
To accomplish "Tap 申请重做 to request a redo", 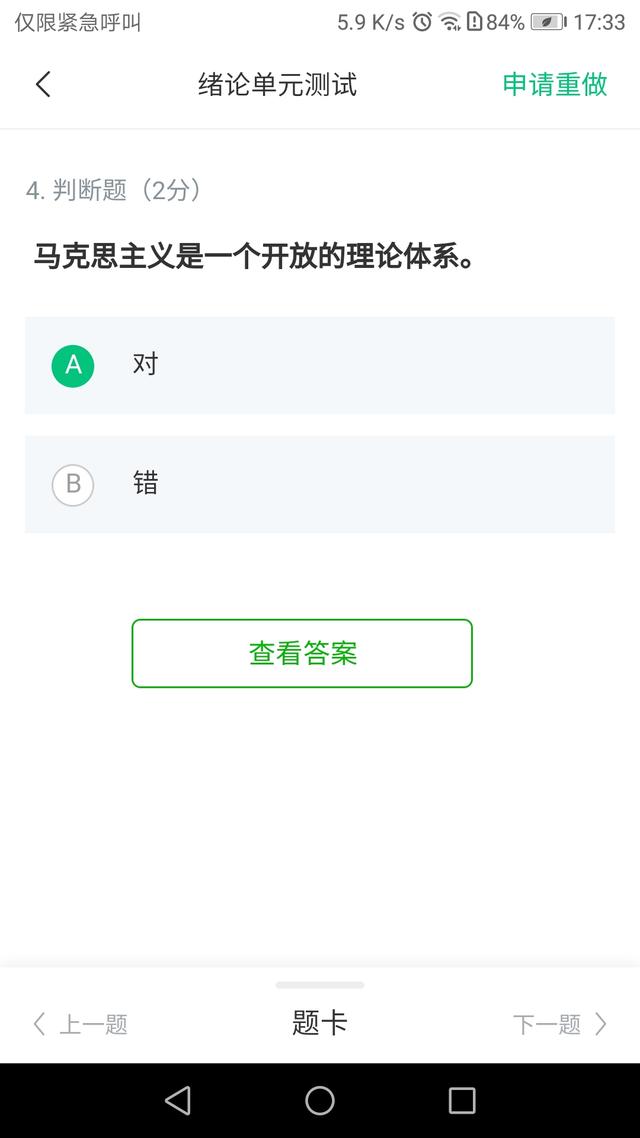I will click(555, 84).
